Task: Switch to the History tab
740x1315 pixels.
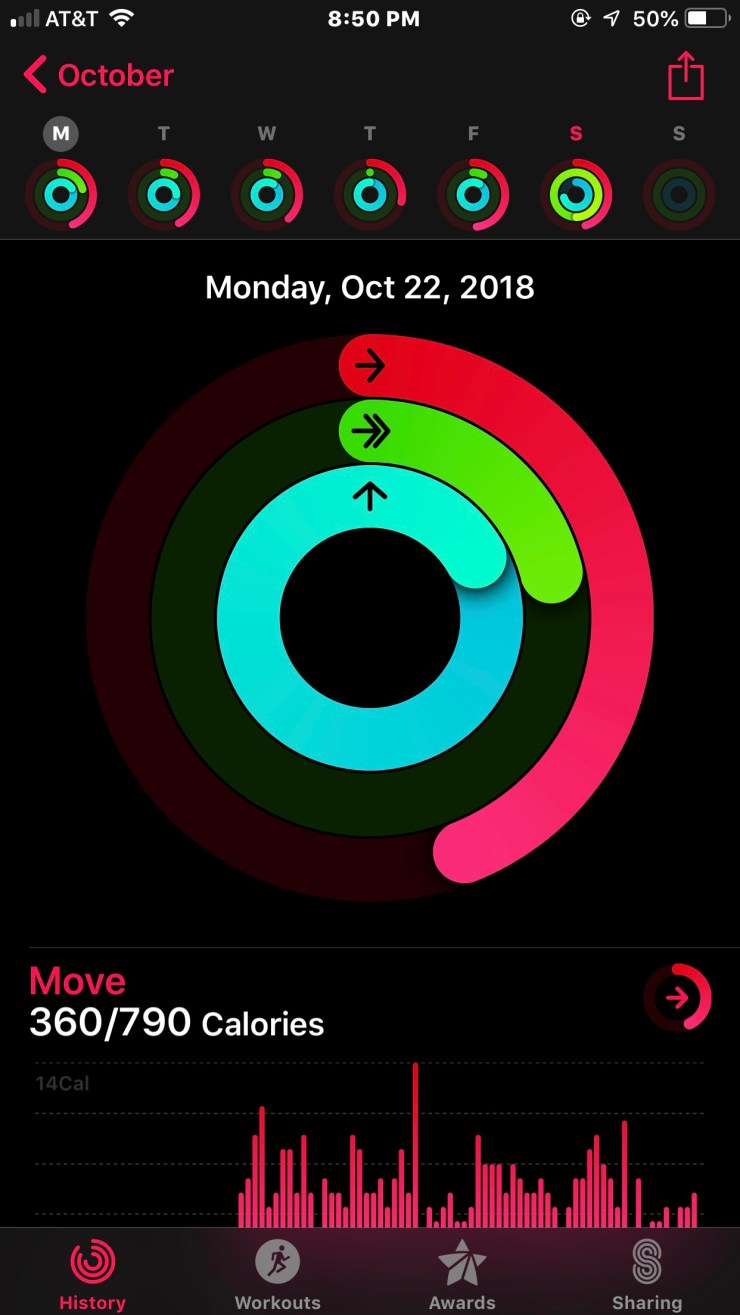Action: point(92,1273)
